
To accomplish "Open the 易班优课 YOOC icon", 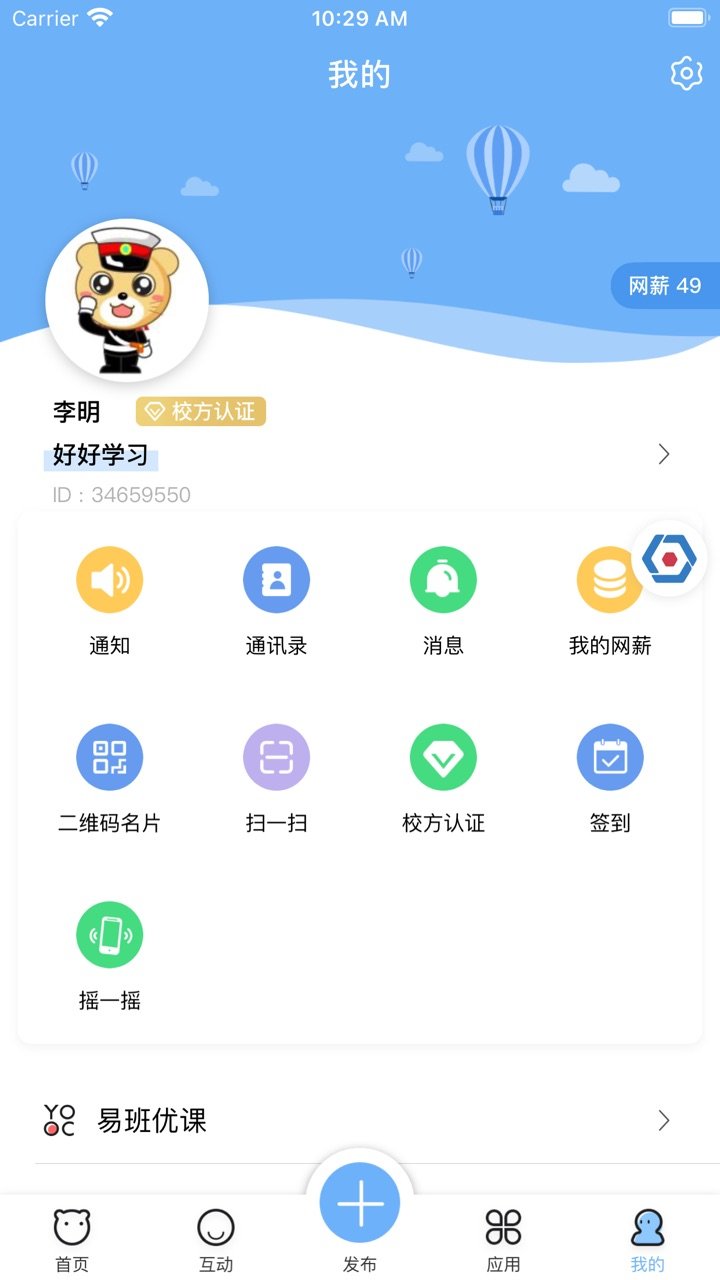I will (57, 1121).
